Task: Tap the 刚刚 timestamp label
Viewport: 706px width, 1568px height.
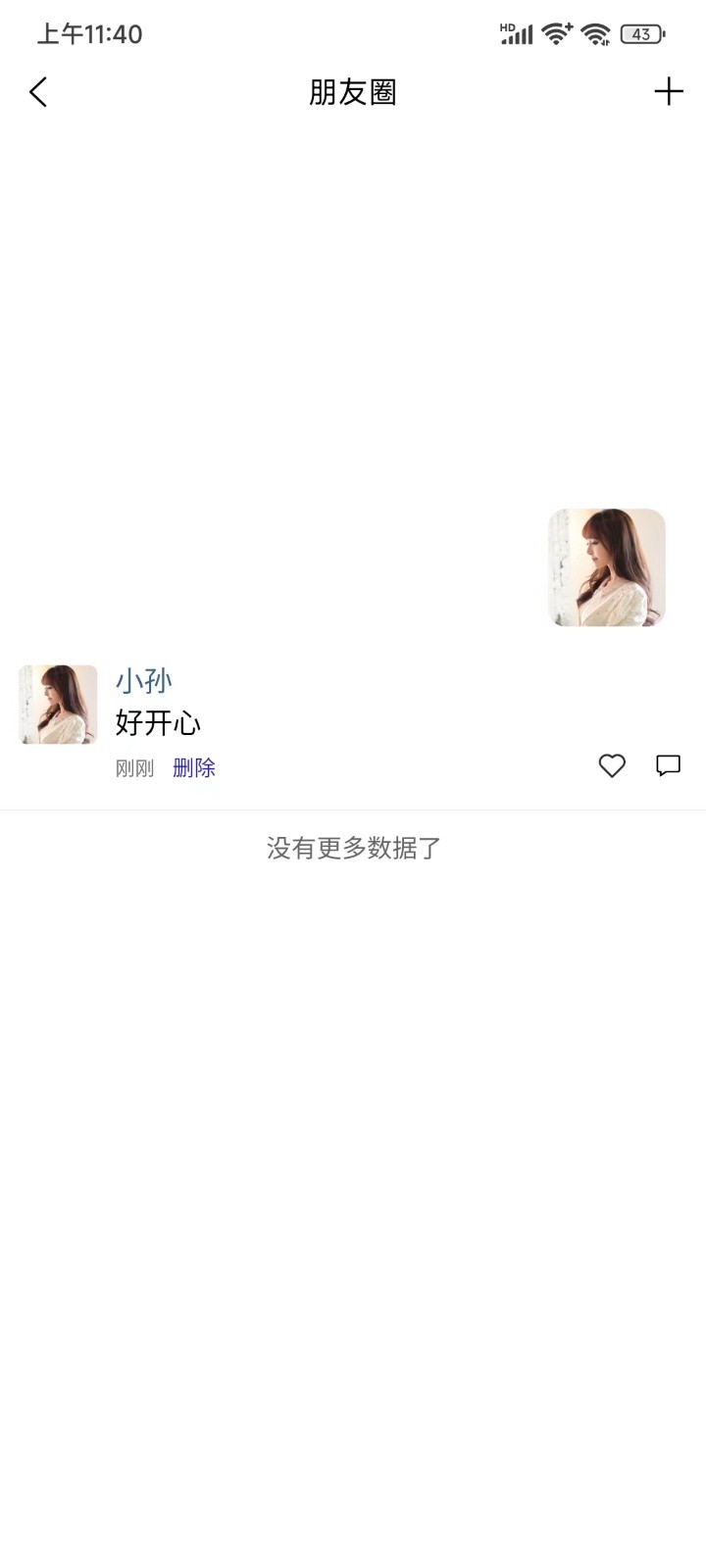Action: 134,768
